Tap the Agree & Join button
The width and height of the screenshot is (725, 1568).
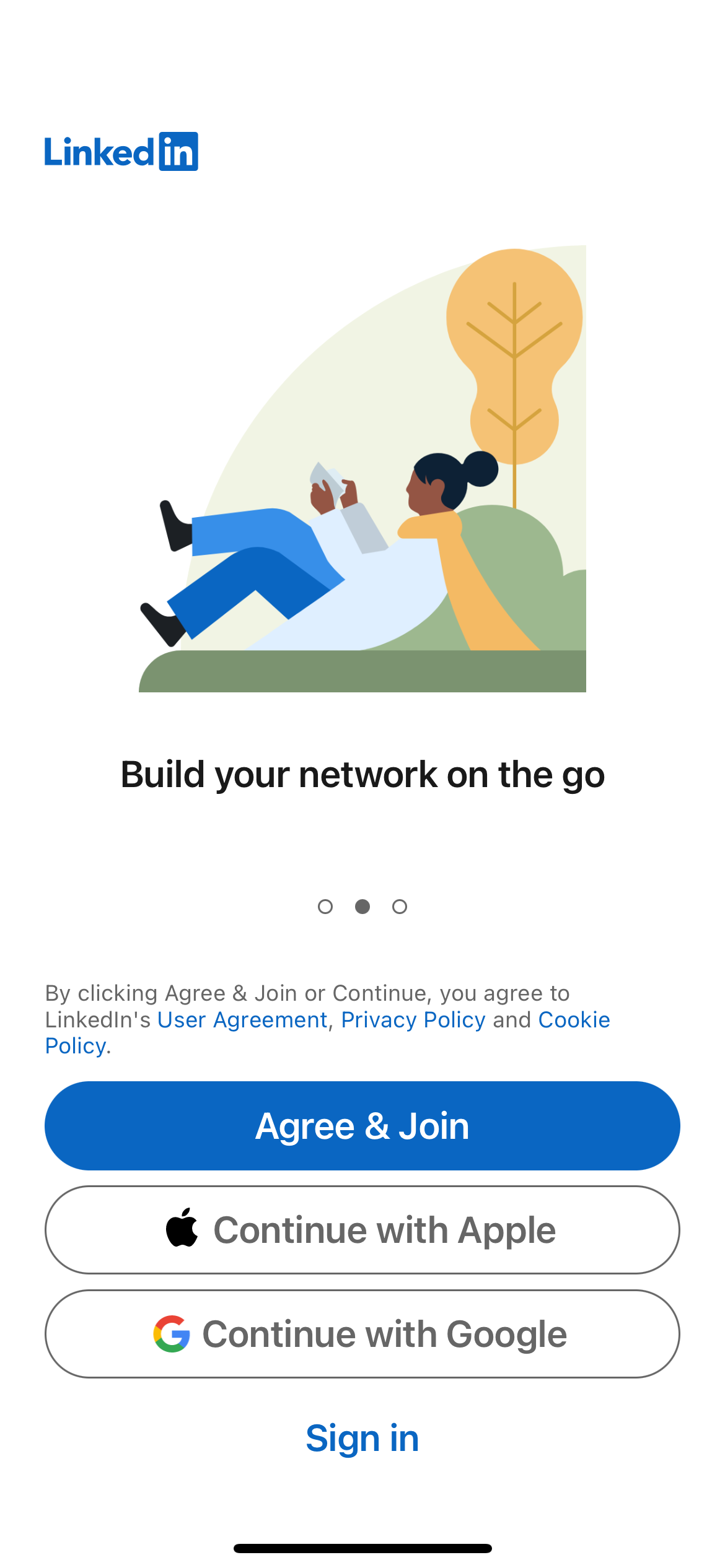pyautogui.click(x=362, y=1125)
